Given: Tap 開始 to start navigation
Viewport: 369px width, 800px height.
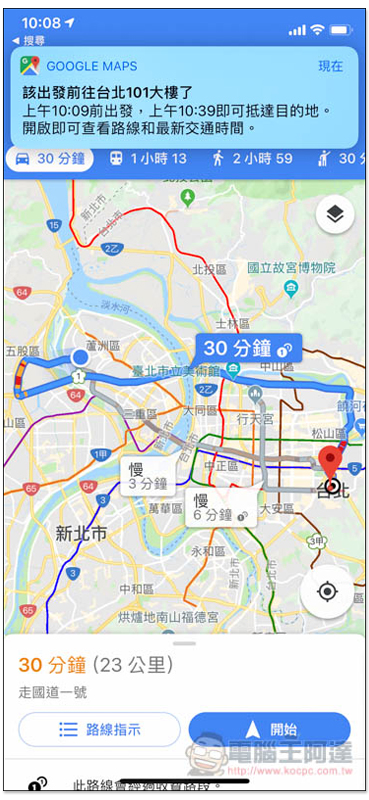Looking at the screenshot, I should pyautogui.click(x=269, y=729).
